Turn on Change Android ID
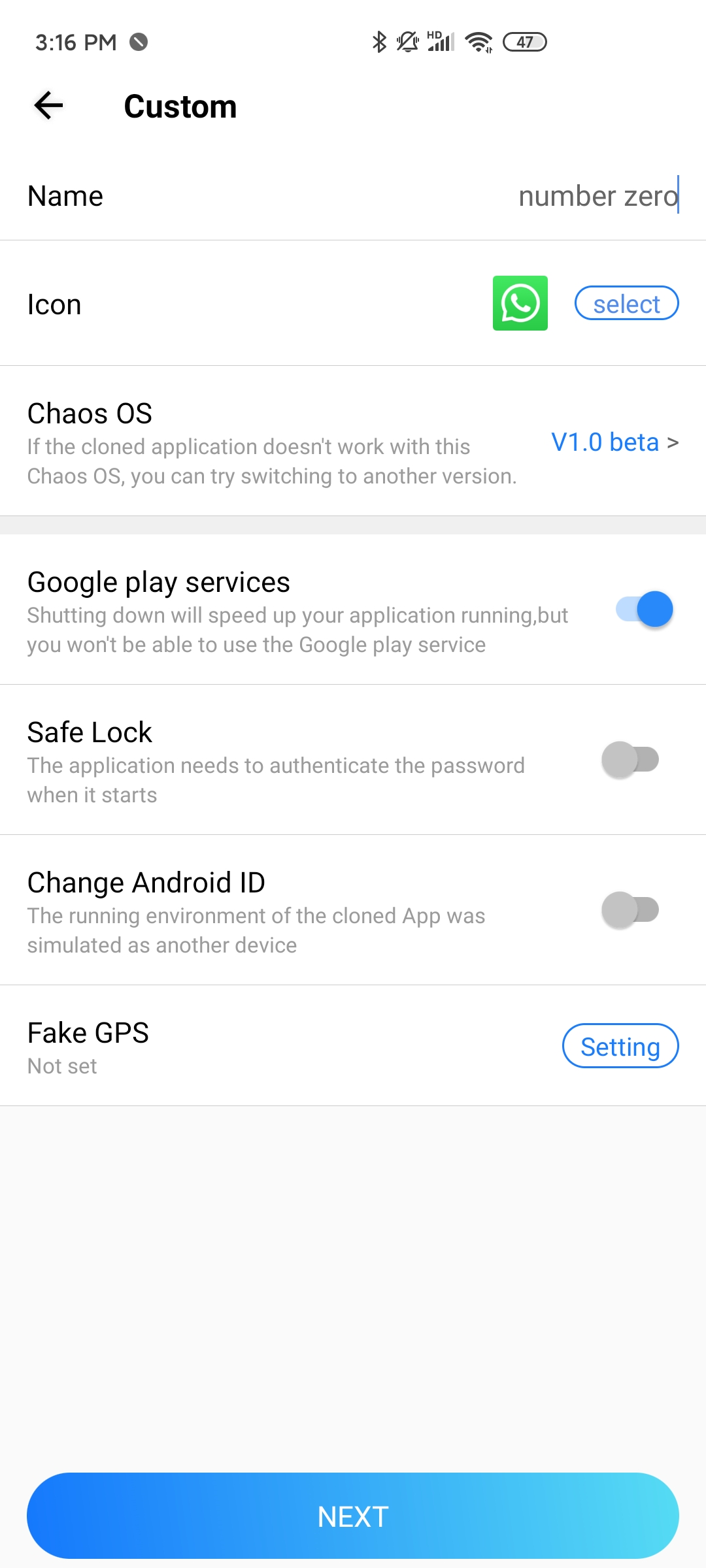This screenshot has height=1568, width=706. (x=630, y=909)
